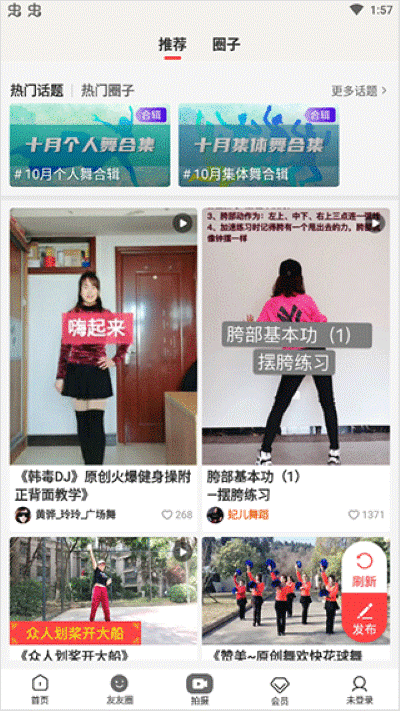Go to the 首页 tab
The height and width of the screenshot is (711, 400).
point(40,690)
